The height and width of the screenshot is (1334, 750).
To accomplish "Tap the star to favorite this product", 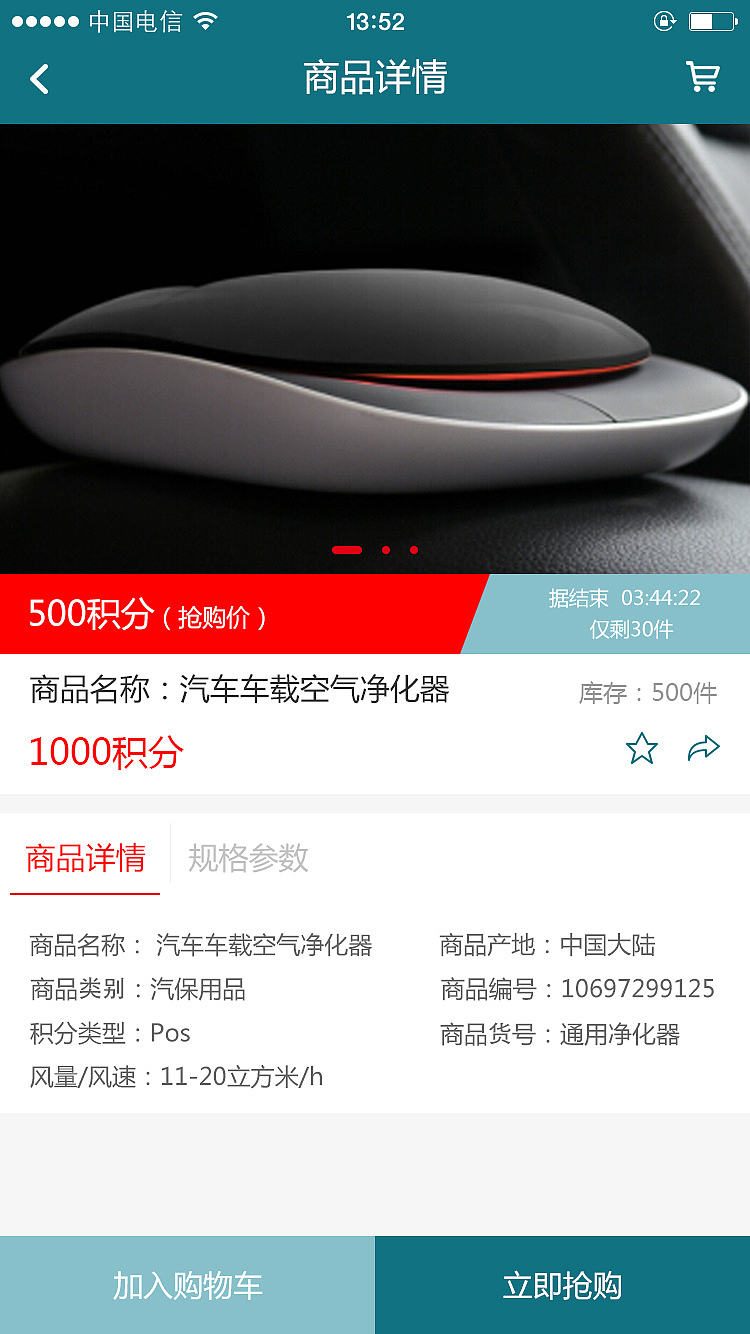I will pyautogui.click(x=643, y=747).
